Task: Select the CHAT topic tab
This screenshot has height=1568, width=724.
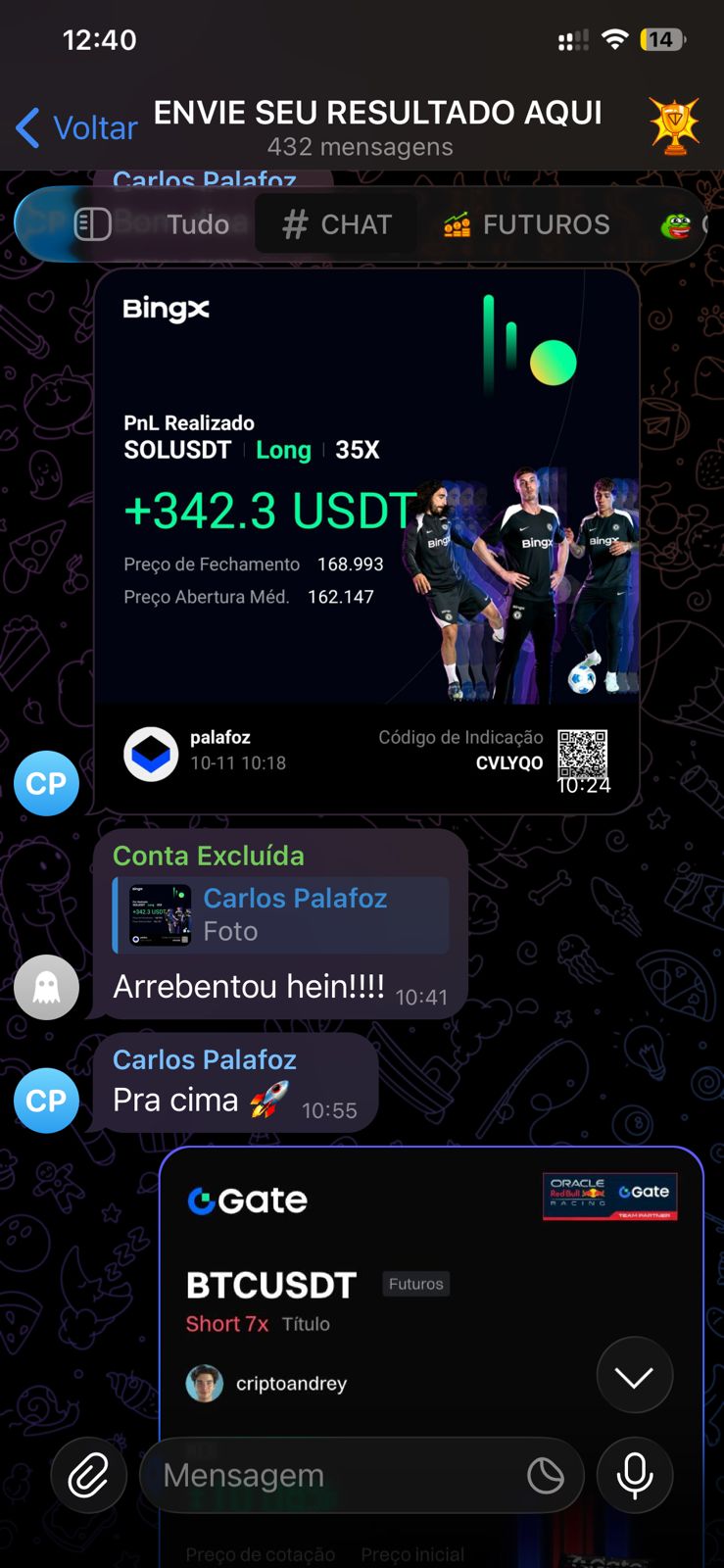Action: (336, 223)
